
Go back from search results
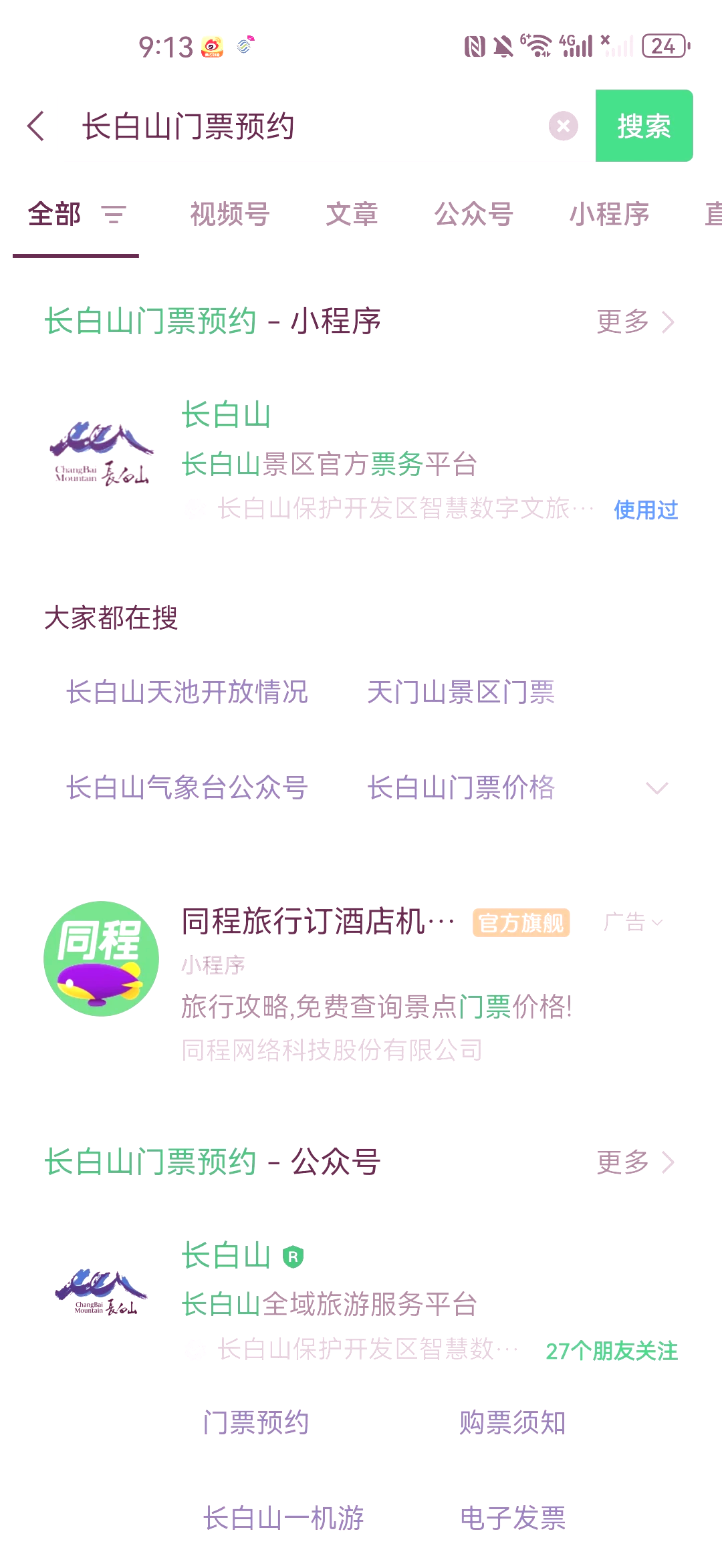click(x=37, y=126)
